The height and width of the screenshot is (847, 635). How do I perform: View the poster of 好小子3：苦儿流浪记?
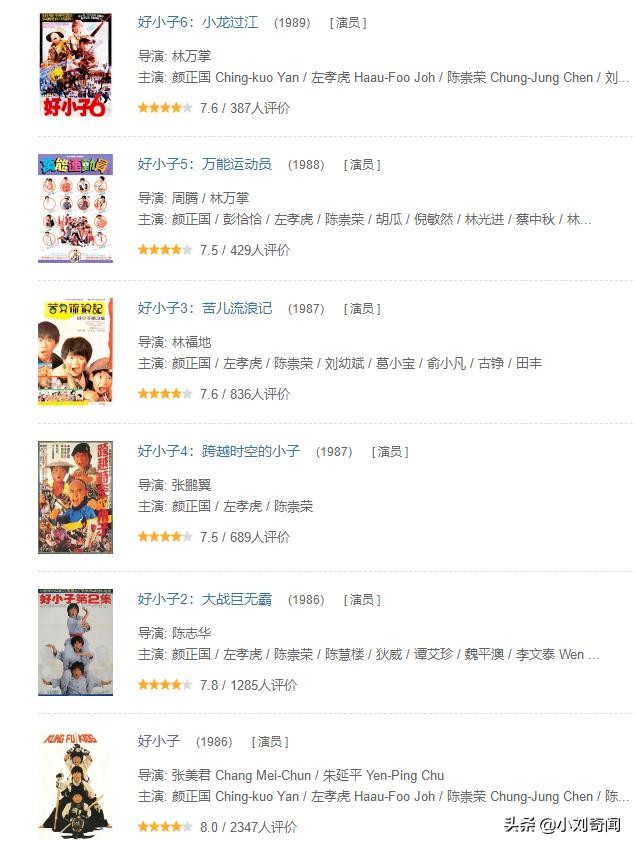coord(75,351)
